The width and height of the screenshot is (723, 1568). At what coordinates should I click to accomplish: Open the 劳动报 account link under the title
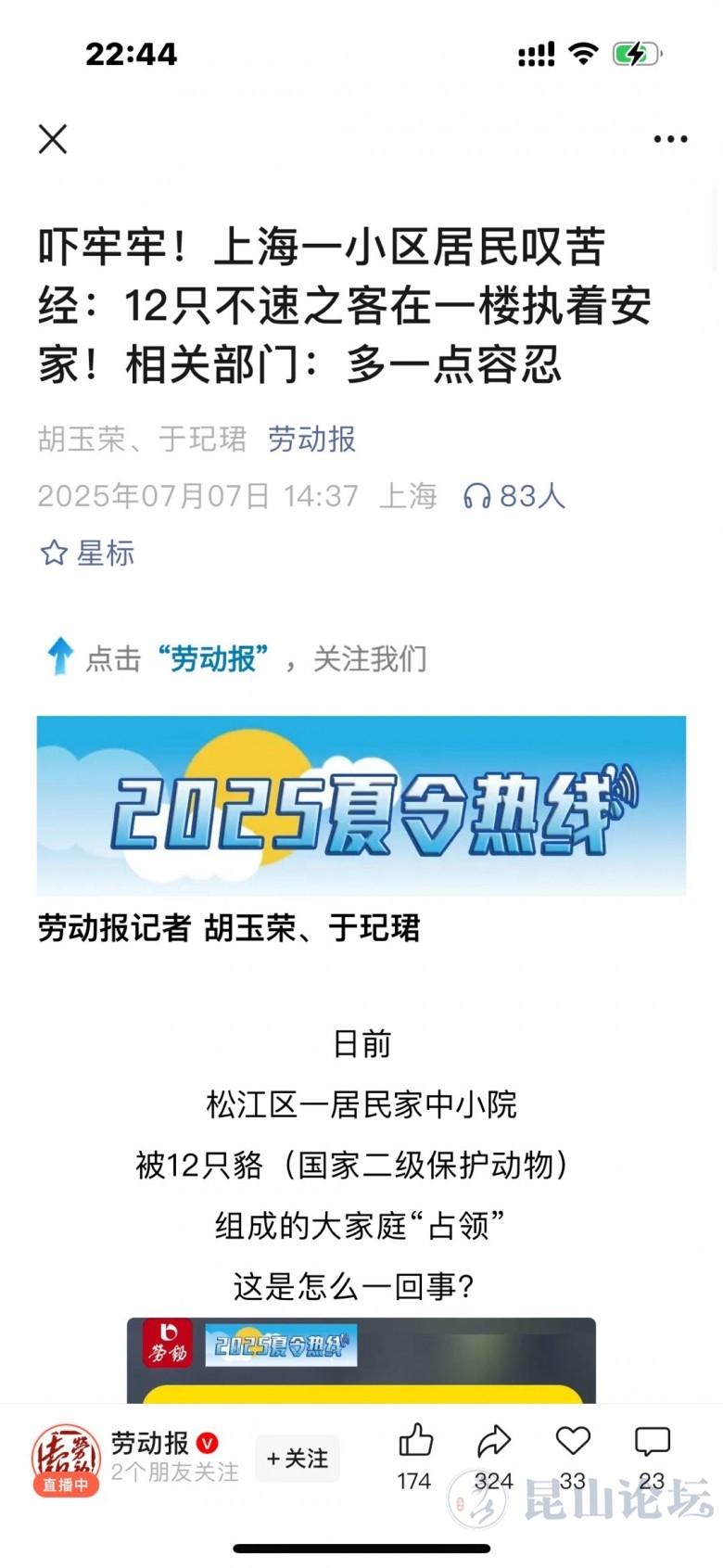(x=311, y=439)
